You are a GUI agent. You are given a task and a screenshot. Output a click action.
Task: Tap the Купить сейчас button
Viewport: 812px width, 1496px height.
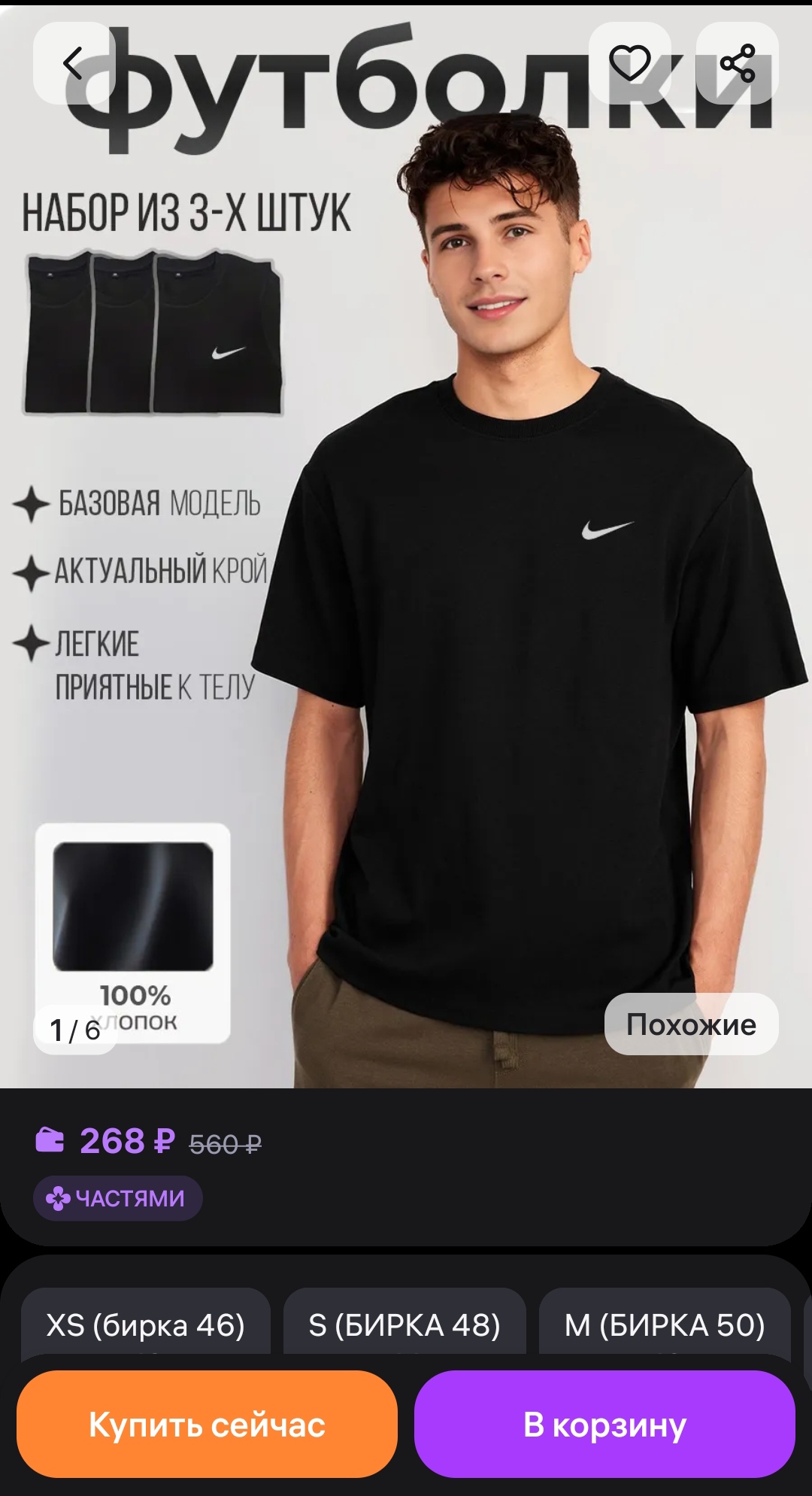(207, 1425)
